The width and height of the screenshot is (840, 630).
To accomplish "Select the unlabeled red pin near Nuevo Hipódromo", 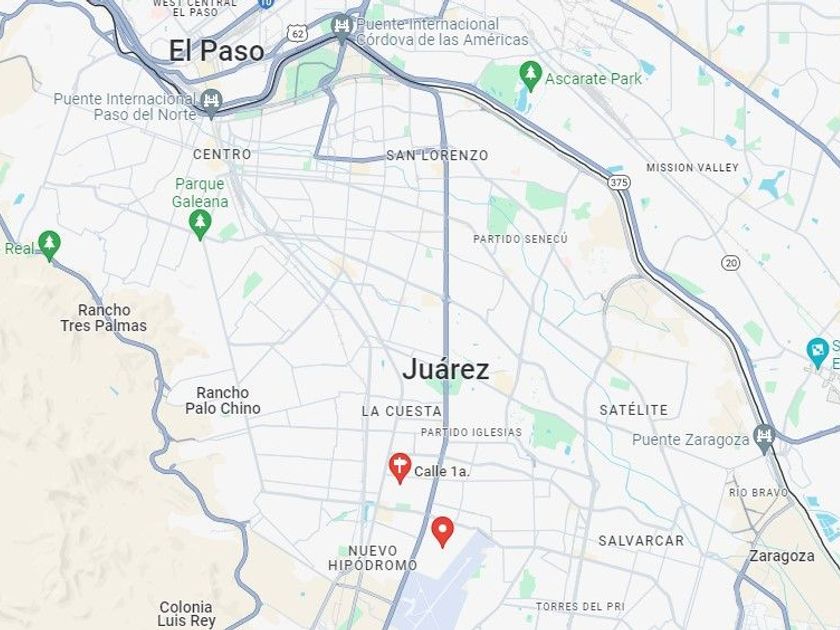I will (442, 531).
